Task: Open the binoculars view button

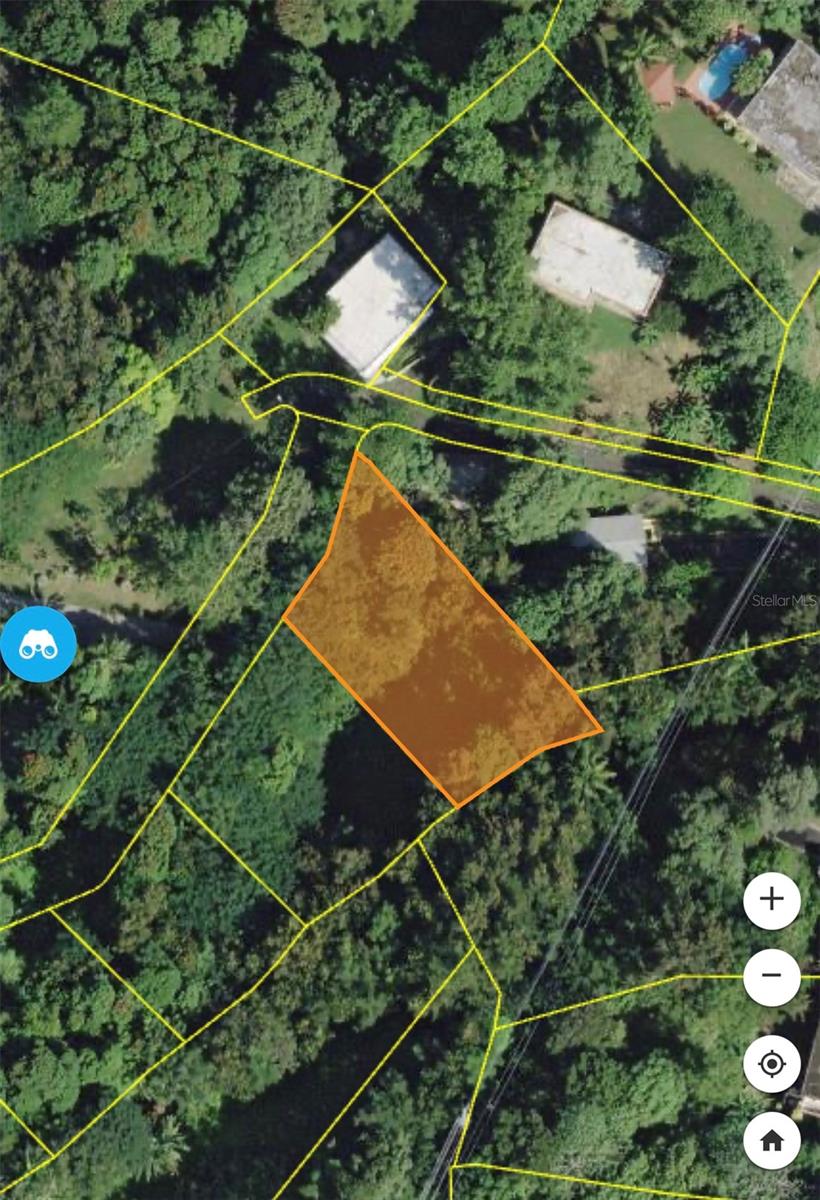Action: tap(38, 644)
